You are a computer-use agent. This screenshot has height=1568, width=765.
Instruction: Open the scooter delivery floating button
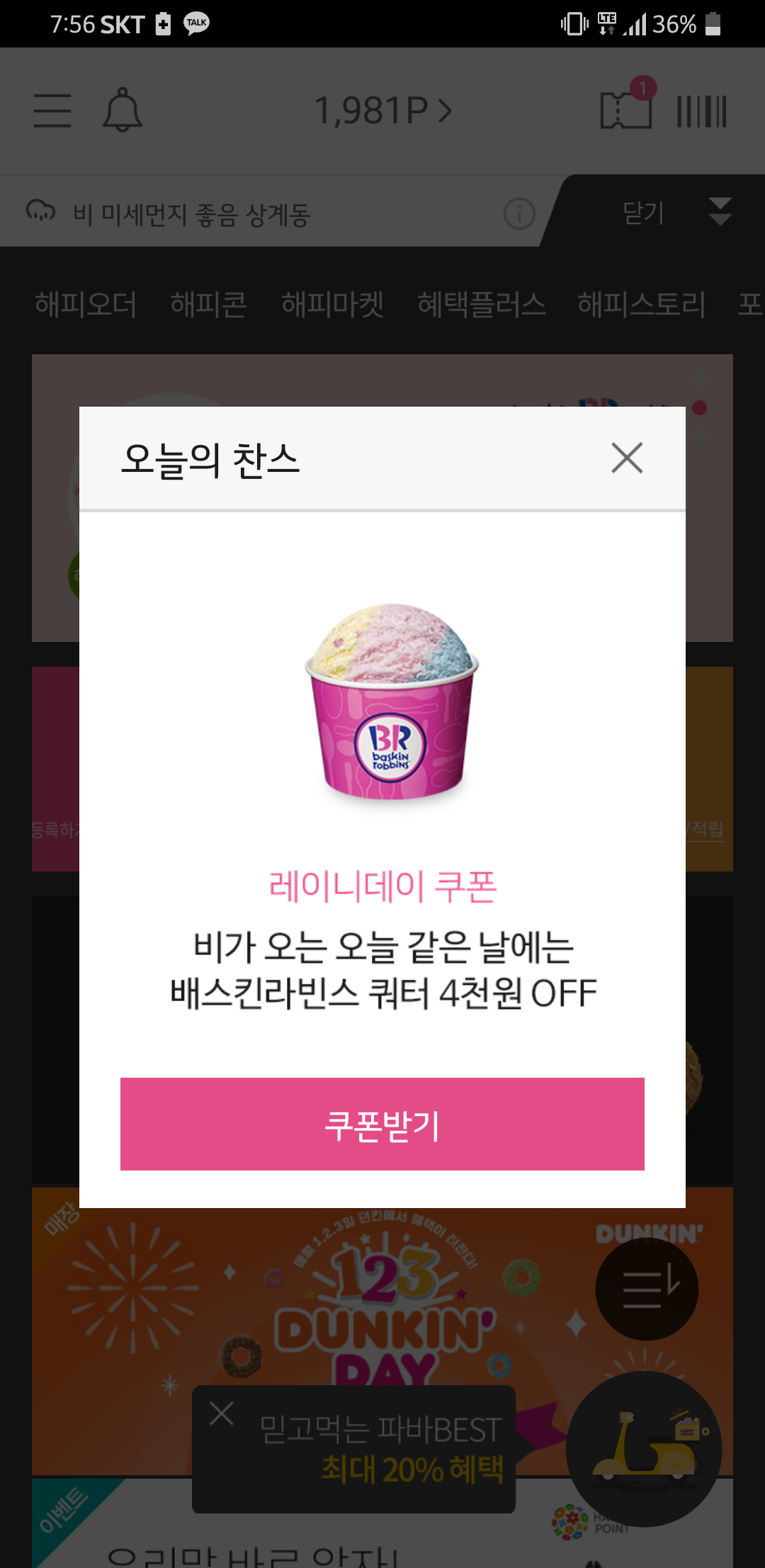point(643,1448)
